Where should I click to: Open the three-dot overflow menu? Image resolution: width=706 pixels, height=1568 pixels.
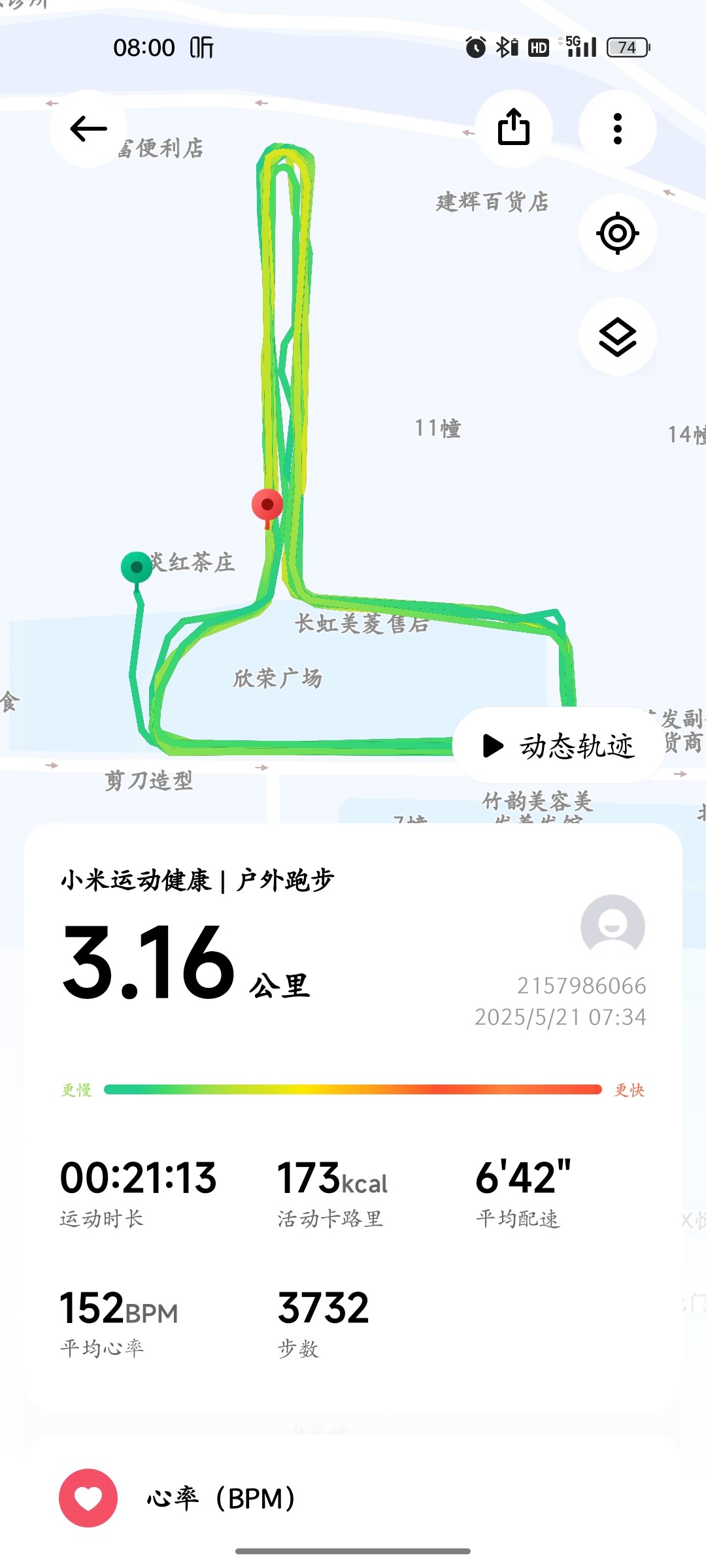tap(618, 128)
